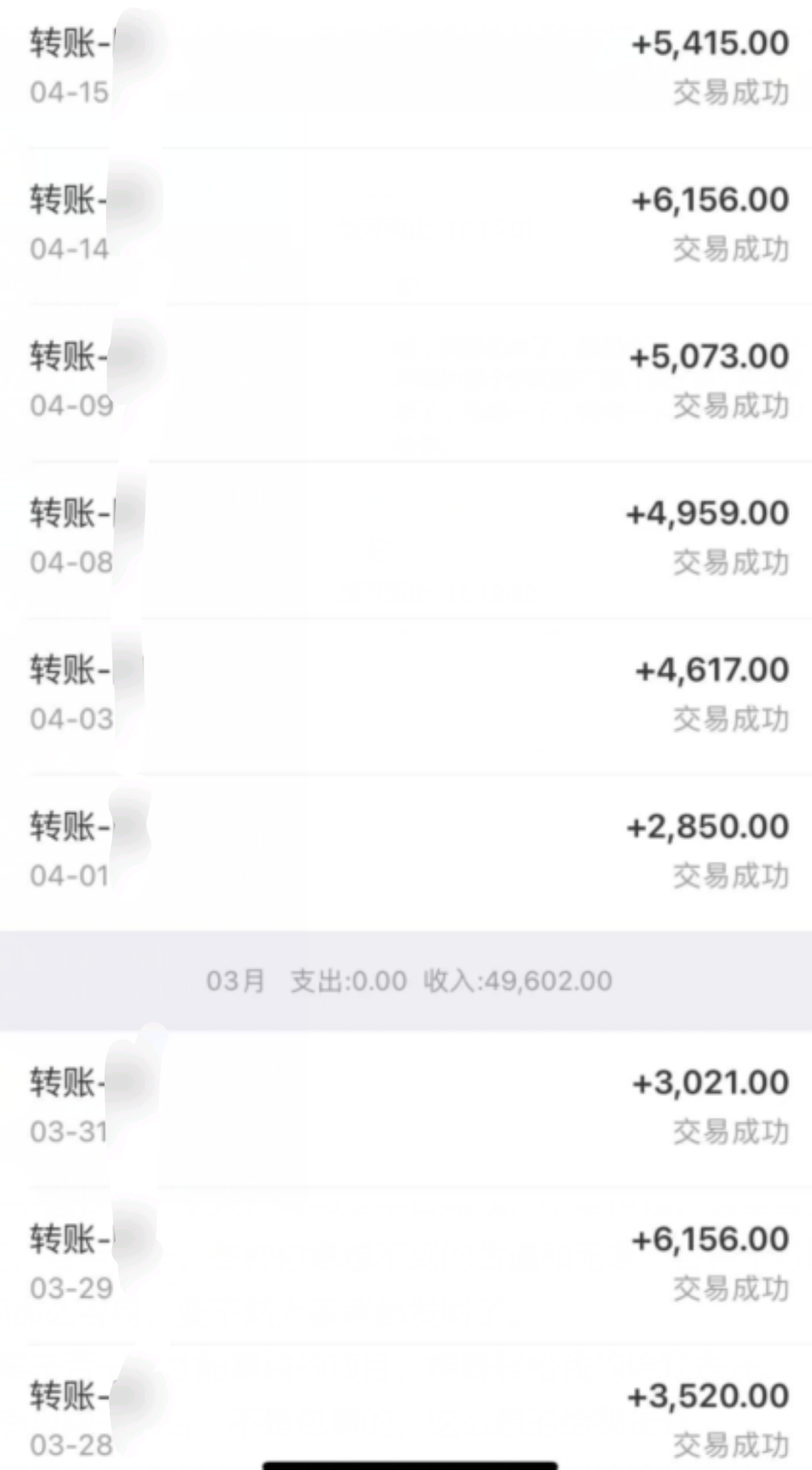Screen dimensions: 812x1470
Task: Open the 04-09 transfer of +5,073.00
Action: click(406, 383)
